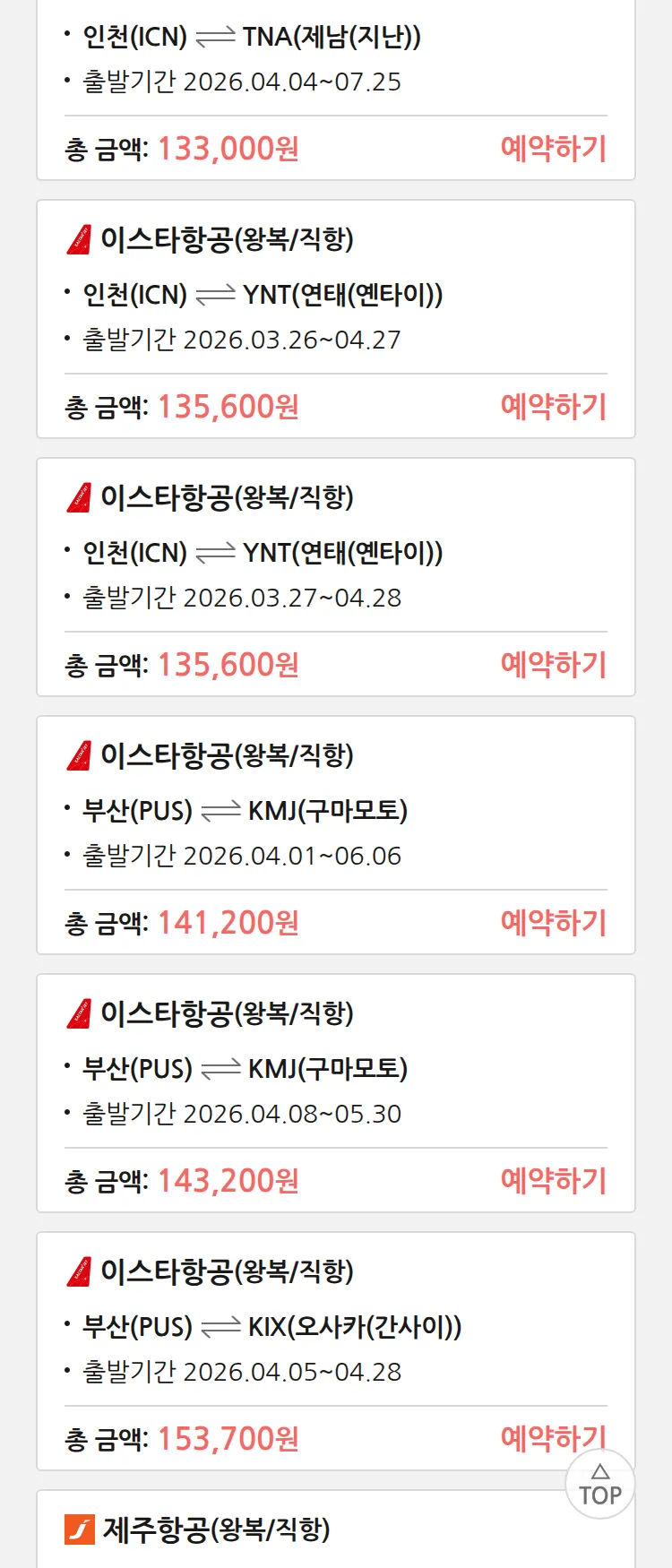Reserve the 143,200원 Busan–KMJ flight

[553, 1181]
